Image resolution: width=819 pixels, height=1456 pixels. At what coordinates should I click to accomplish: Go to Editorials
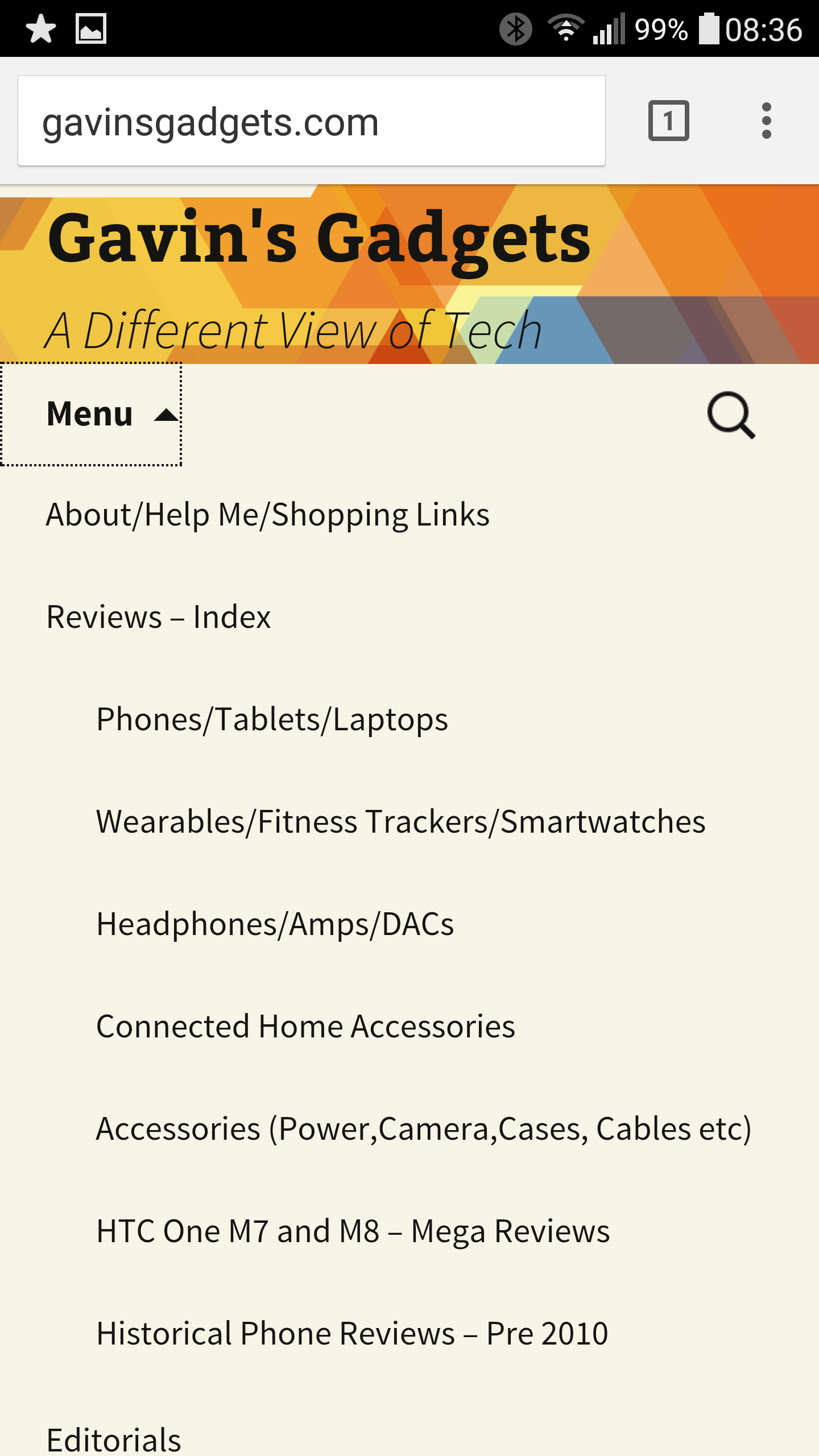point(114,1439)
